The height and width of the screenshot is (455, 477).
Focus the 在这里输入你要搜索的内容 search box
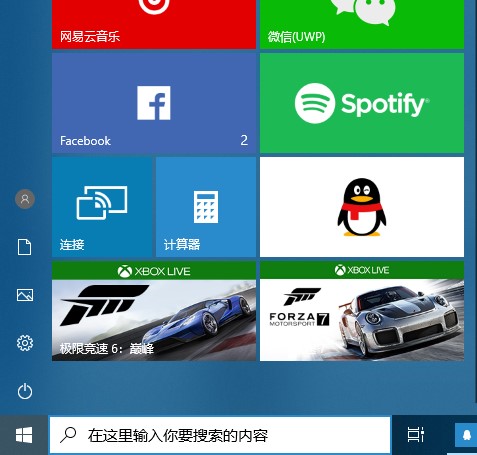pyautogui.click(x=220, y=435)
